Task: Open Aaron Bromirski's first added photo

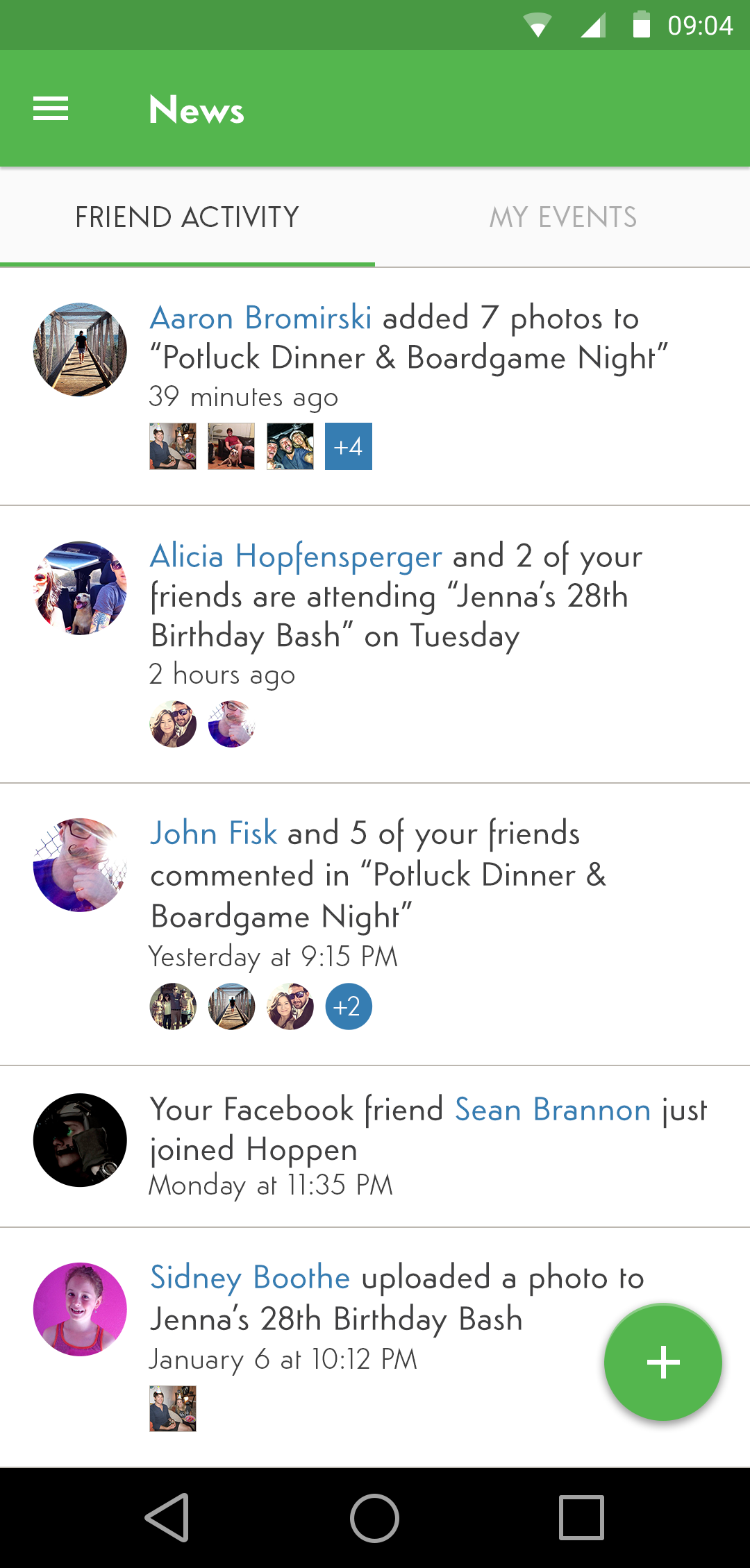Action: click(173, 446)
